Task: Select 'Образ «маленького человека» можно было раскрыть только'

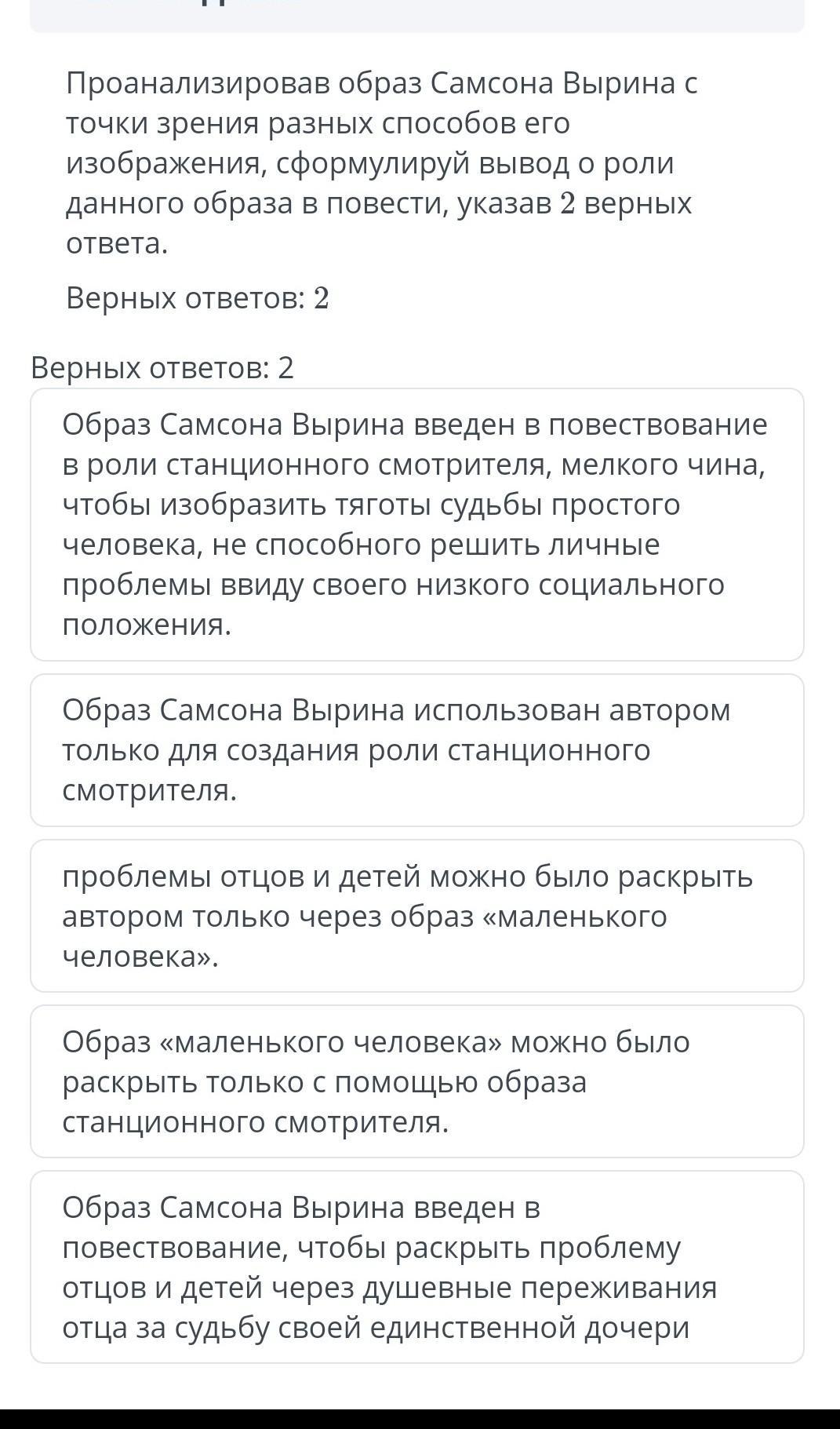Action: click(417, 1081)
